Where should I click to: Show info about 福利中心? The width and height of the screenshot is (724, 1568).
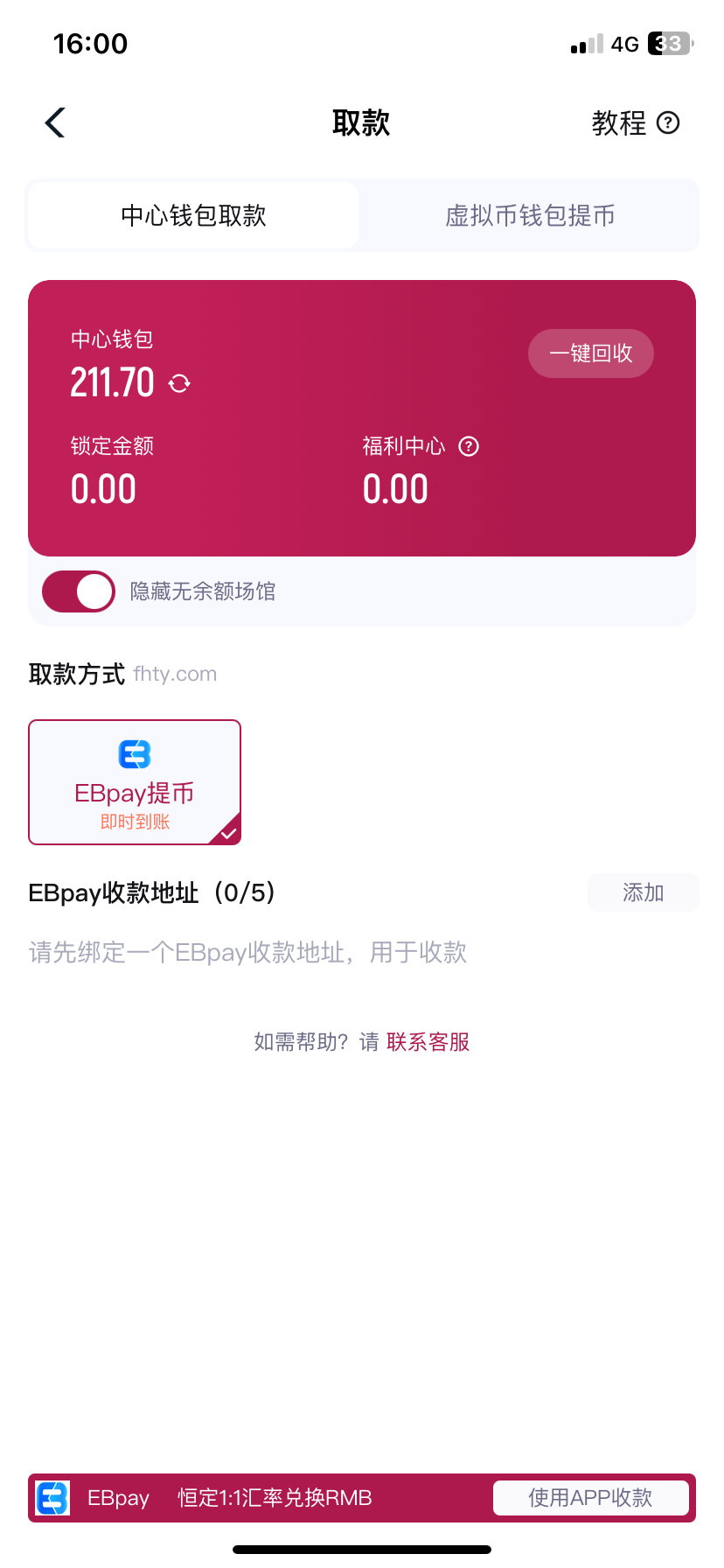(x=470, y=446)
